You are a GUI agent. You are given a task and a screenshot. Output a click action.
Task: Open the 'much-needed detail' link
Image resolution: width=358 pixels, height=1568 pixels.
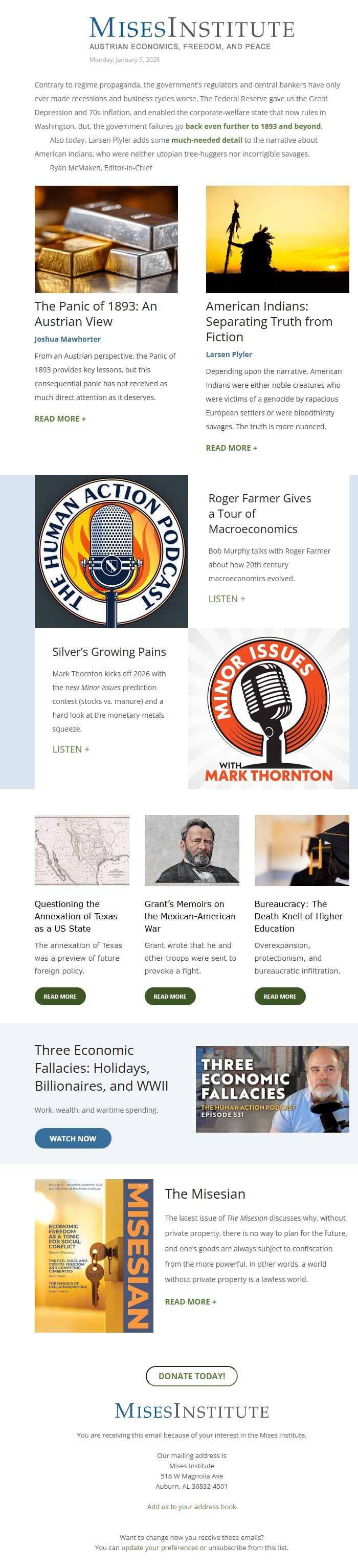tap(207, 140)
